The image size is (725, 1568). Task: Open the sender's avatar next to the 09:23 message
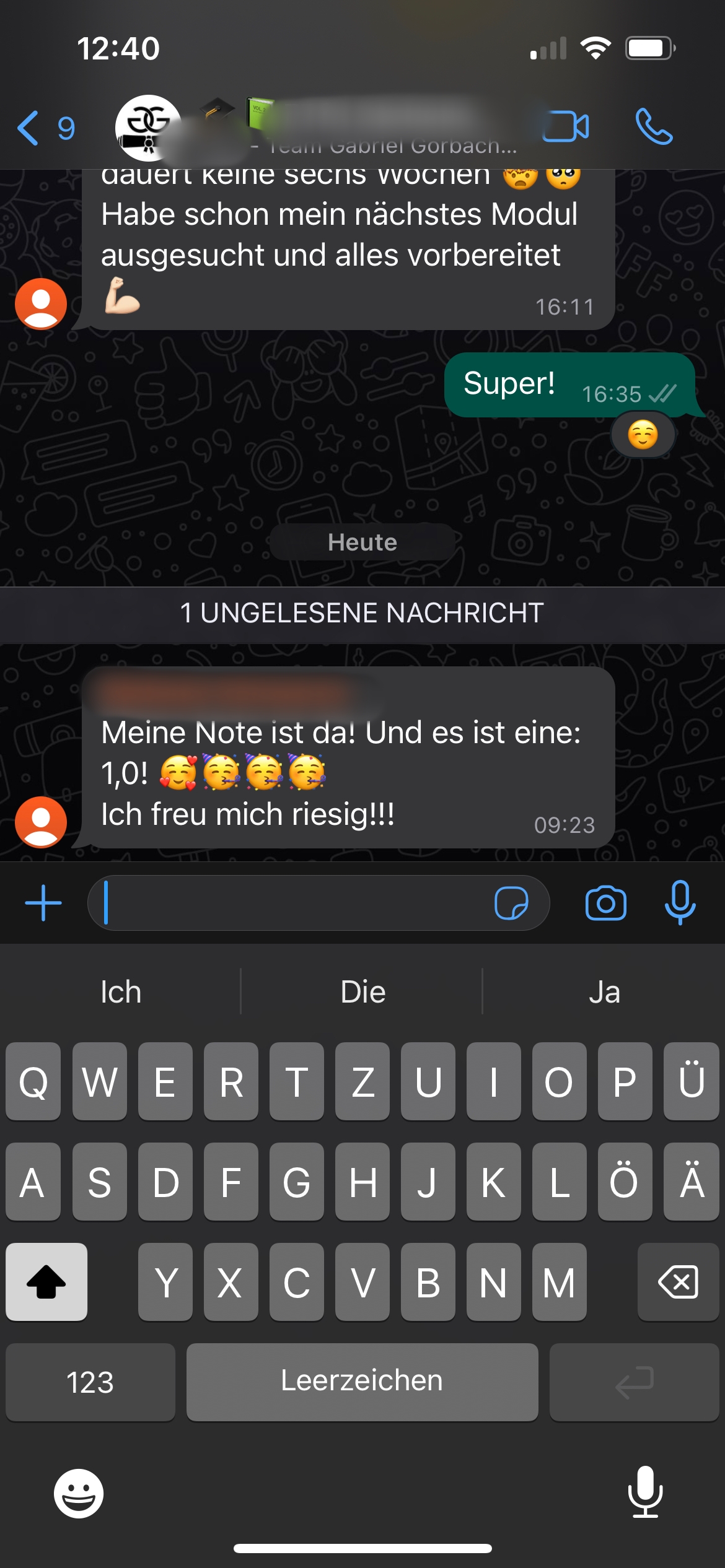tap(41, 822)
